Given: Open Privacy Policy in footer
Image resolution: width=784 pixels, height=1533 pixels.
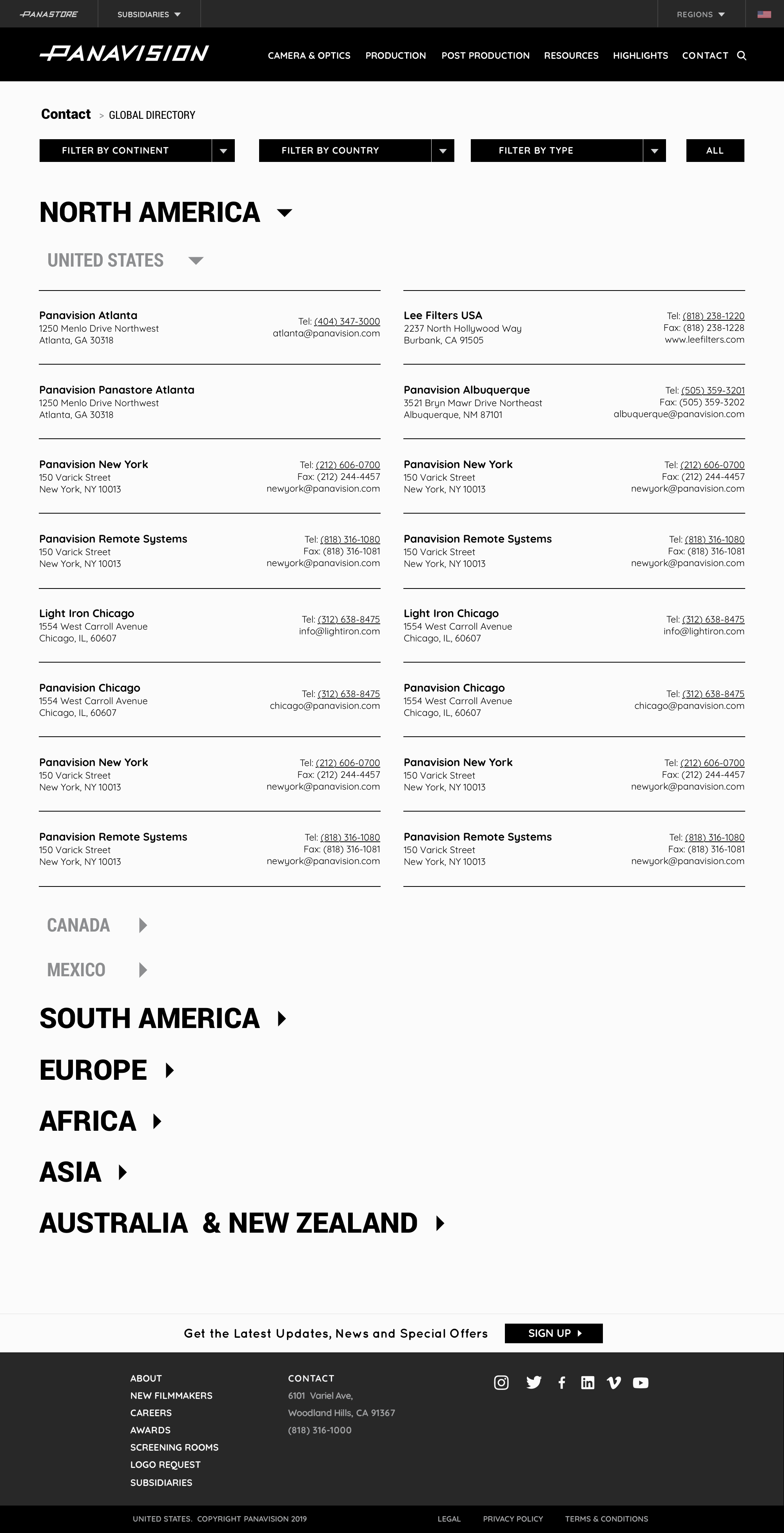Looking at the screenshot, I should pyautogui.click(x=513, y=1519).
